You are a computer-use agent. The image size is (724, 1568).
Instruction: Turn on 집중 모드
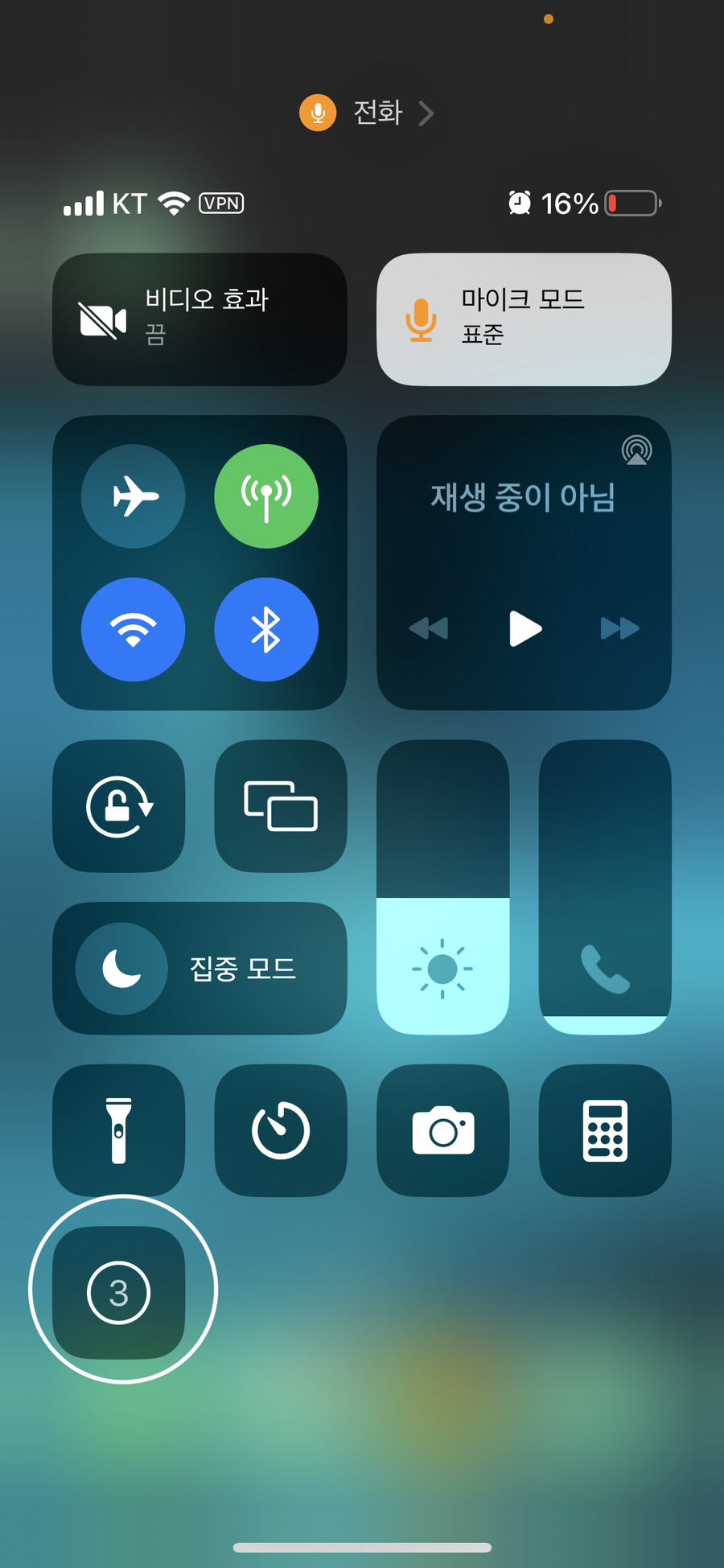200,968
